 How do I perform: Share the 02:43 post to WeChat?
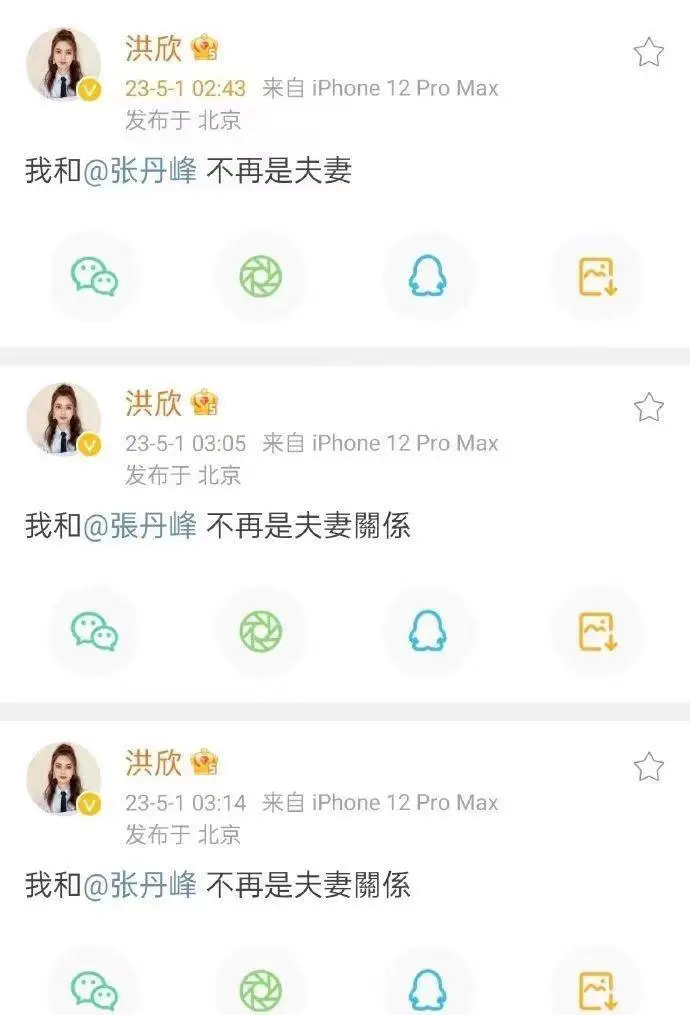point(94,277)
